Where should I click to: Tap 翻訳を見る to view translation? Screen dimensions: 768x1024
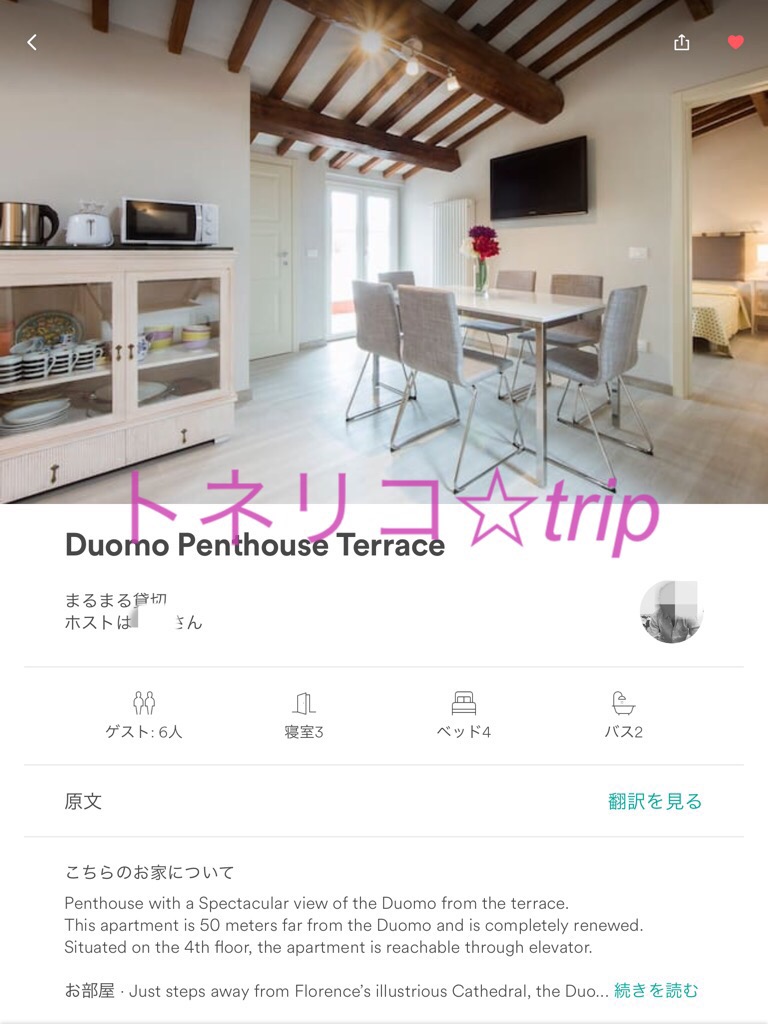(x=655, y=801)
